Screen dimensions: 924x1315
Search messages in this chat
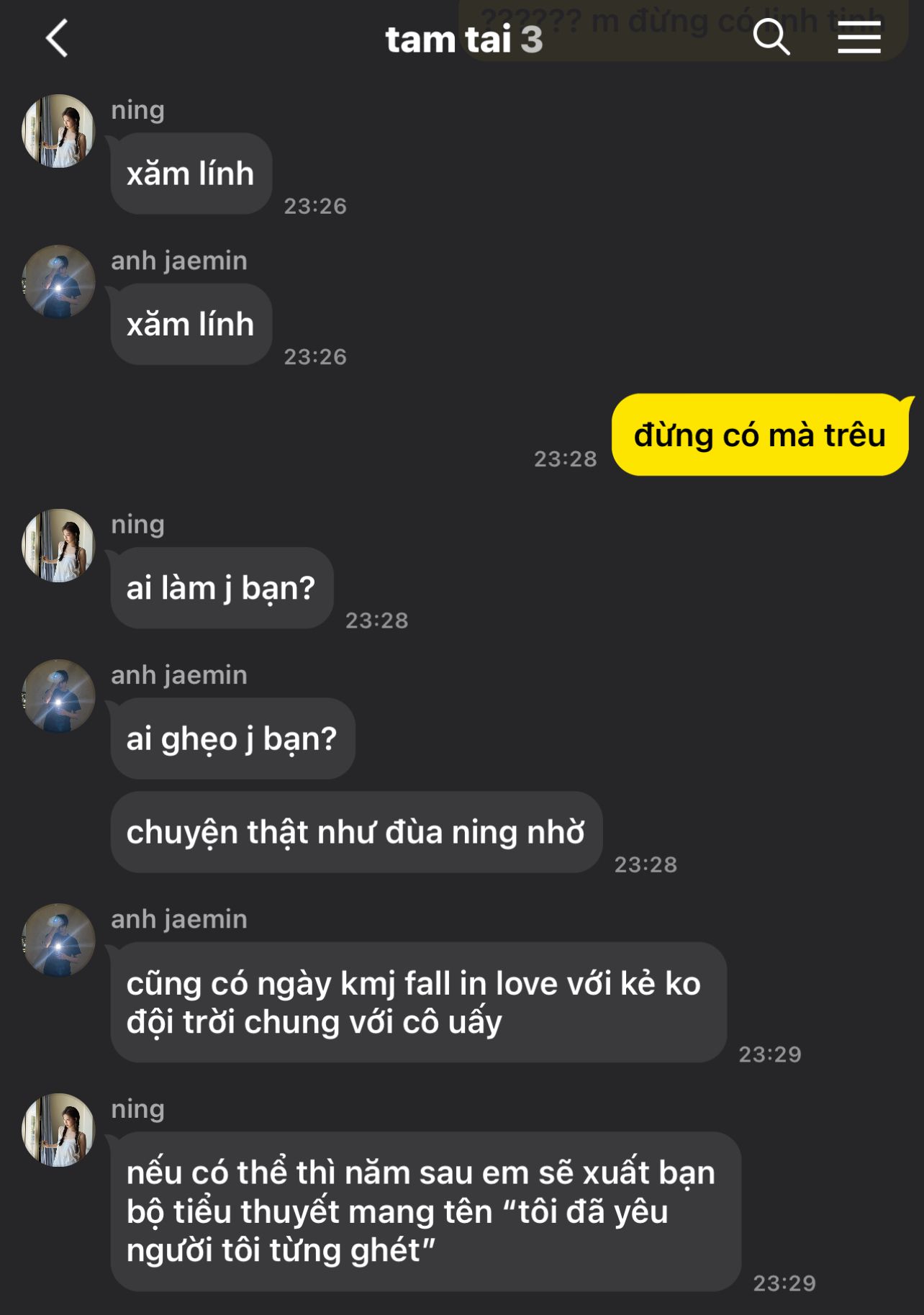(x=771, y=37)
